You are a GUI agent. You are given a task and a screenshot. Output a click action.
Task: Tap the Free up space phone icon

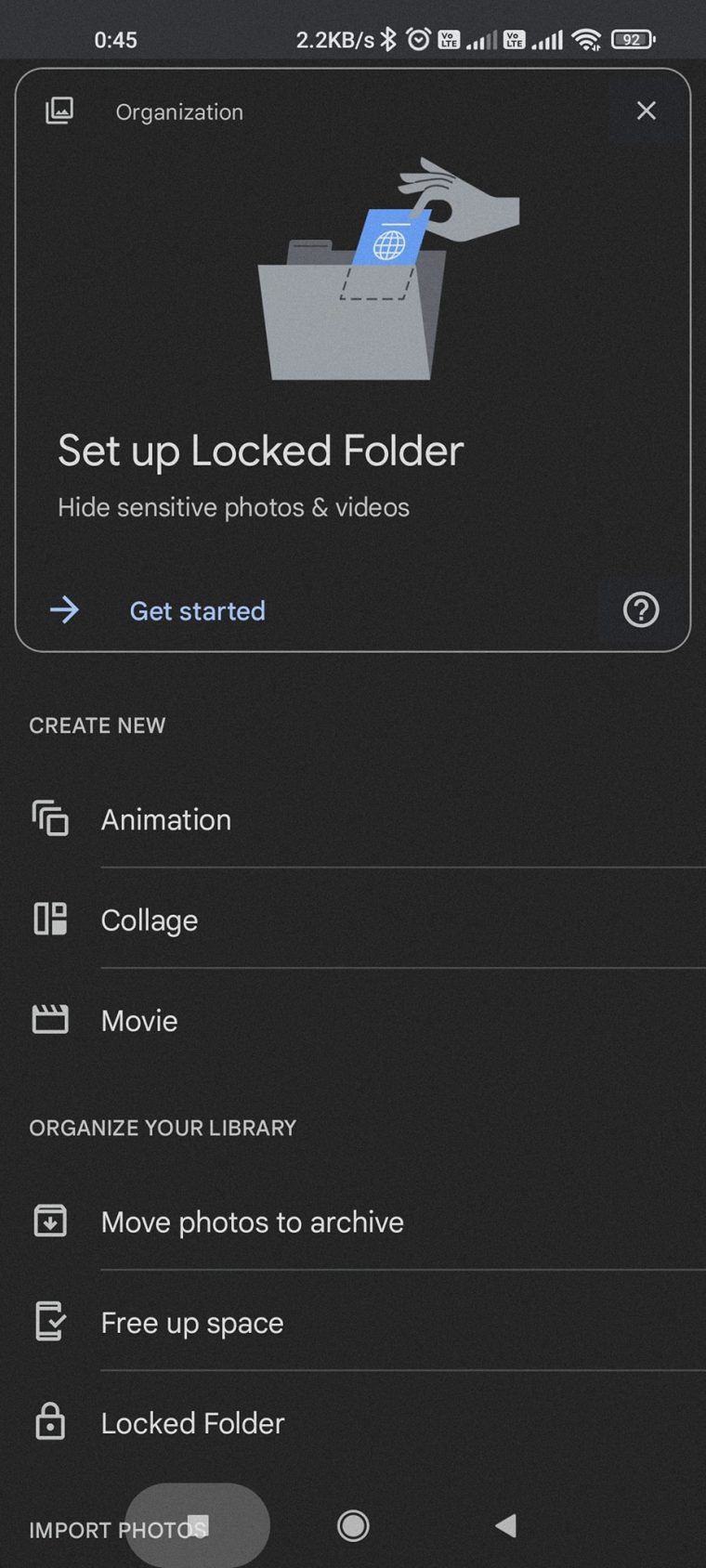click(50, 1322)
